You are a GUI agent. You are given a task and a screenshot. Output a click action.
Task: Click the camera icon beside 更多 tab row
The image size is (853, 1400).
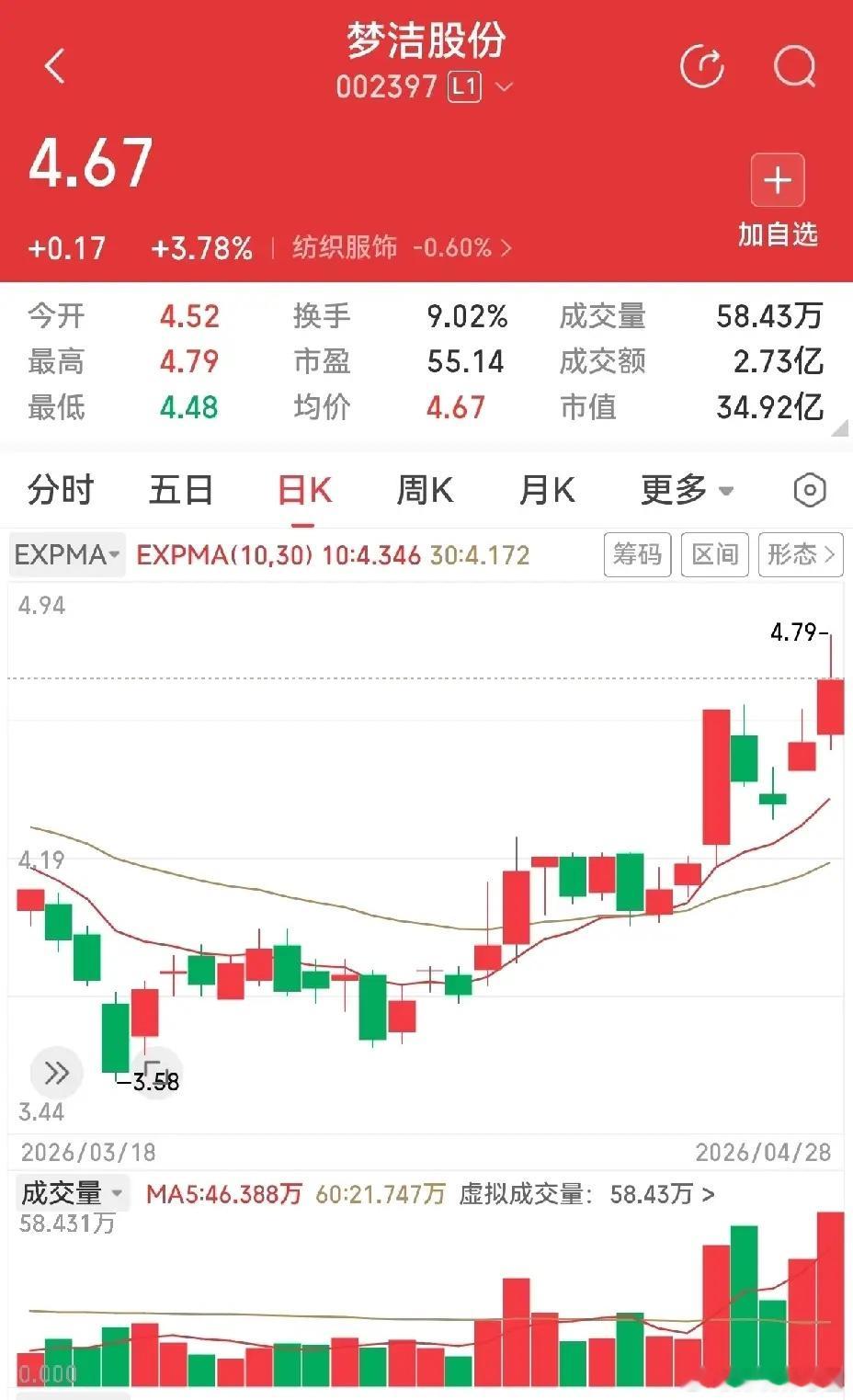click(x=808, y=490)
